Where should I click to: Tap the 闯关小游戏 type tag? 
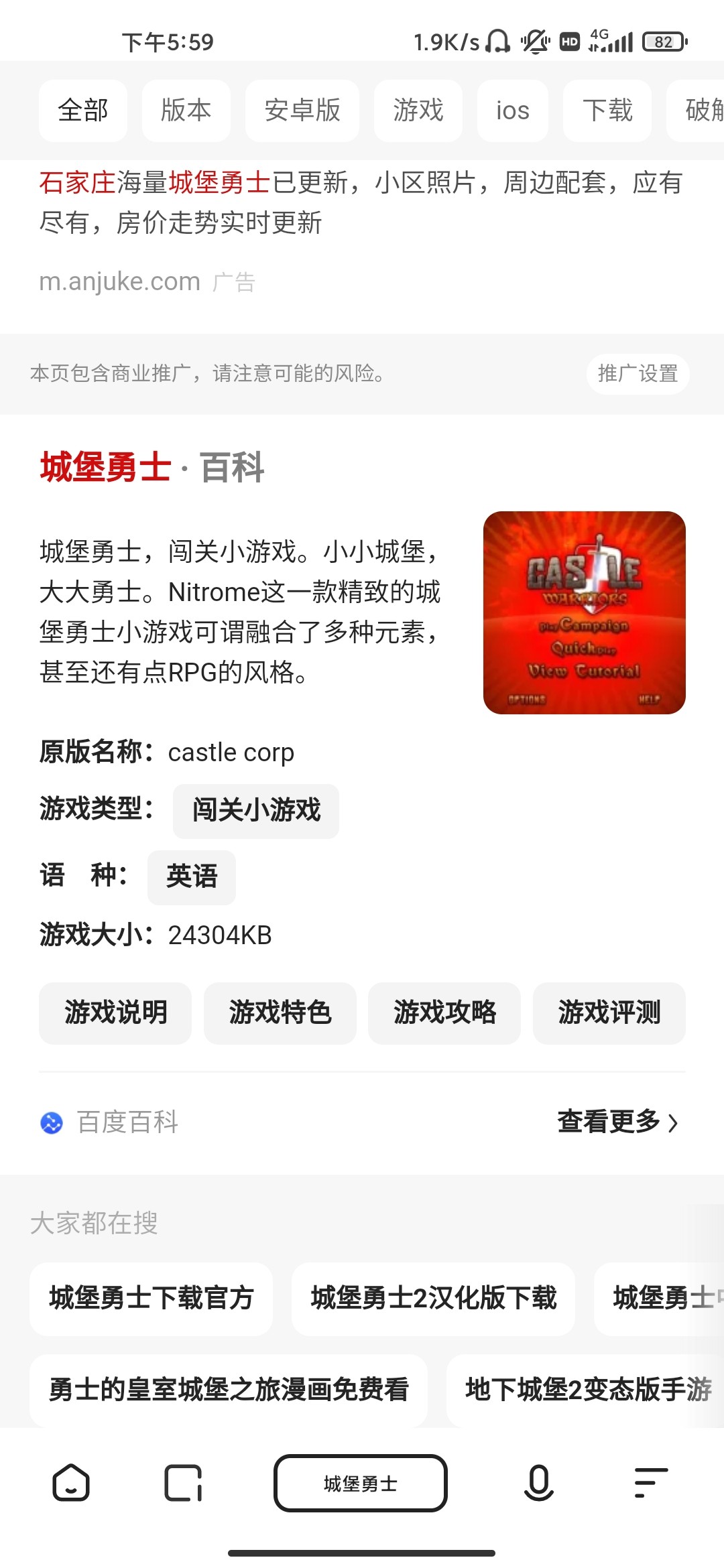point(256,811)
